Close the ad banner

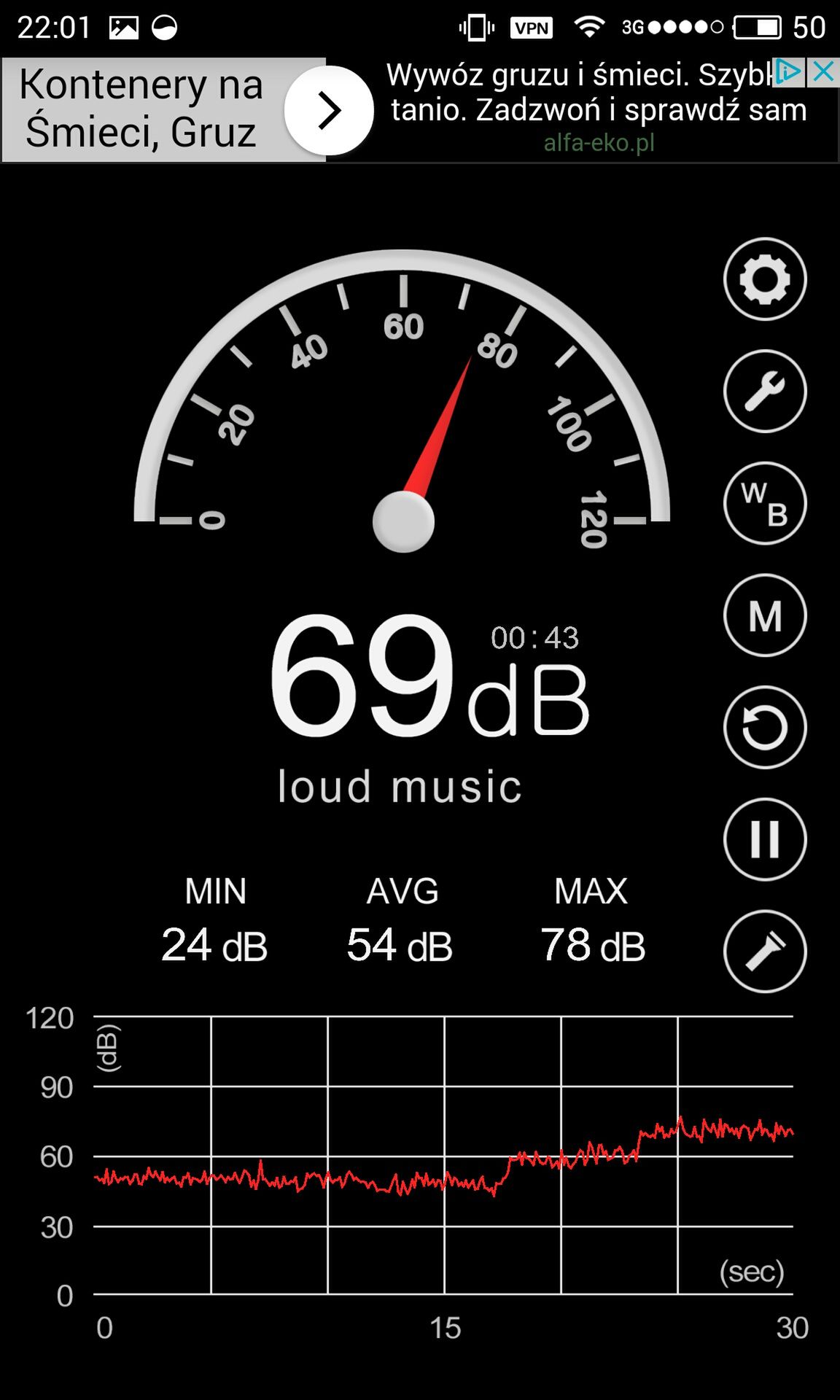(823, 72)
